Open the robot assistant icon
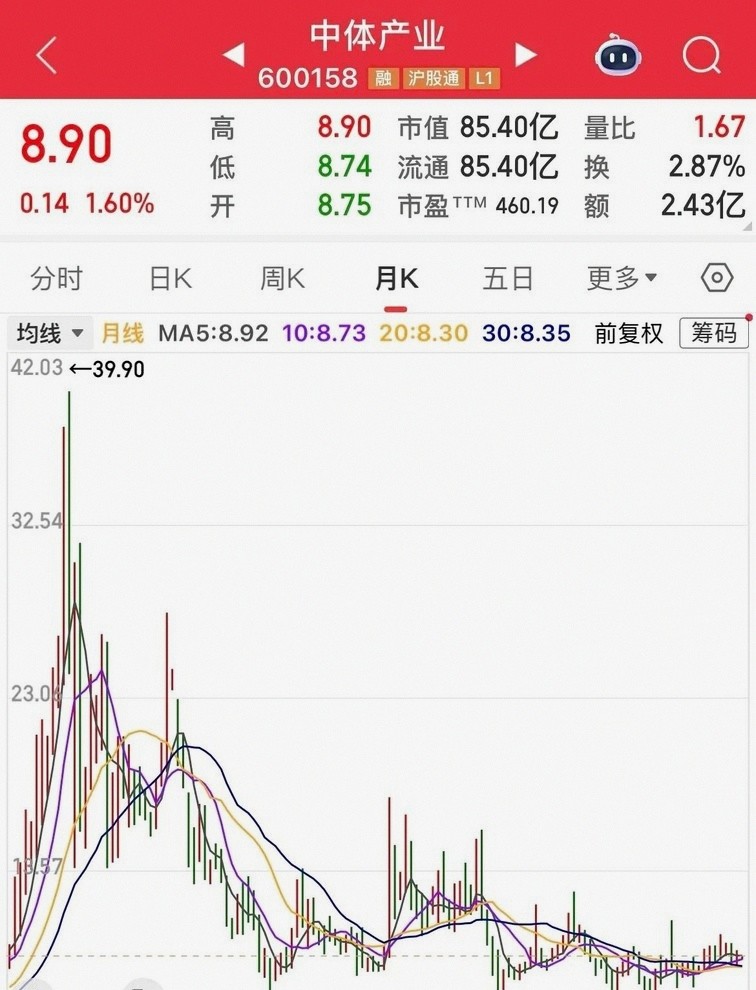756x990 pixels. tap(619, 58)
